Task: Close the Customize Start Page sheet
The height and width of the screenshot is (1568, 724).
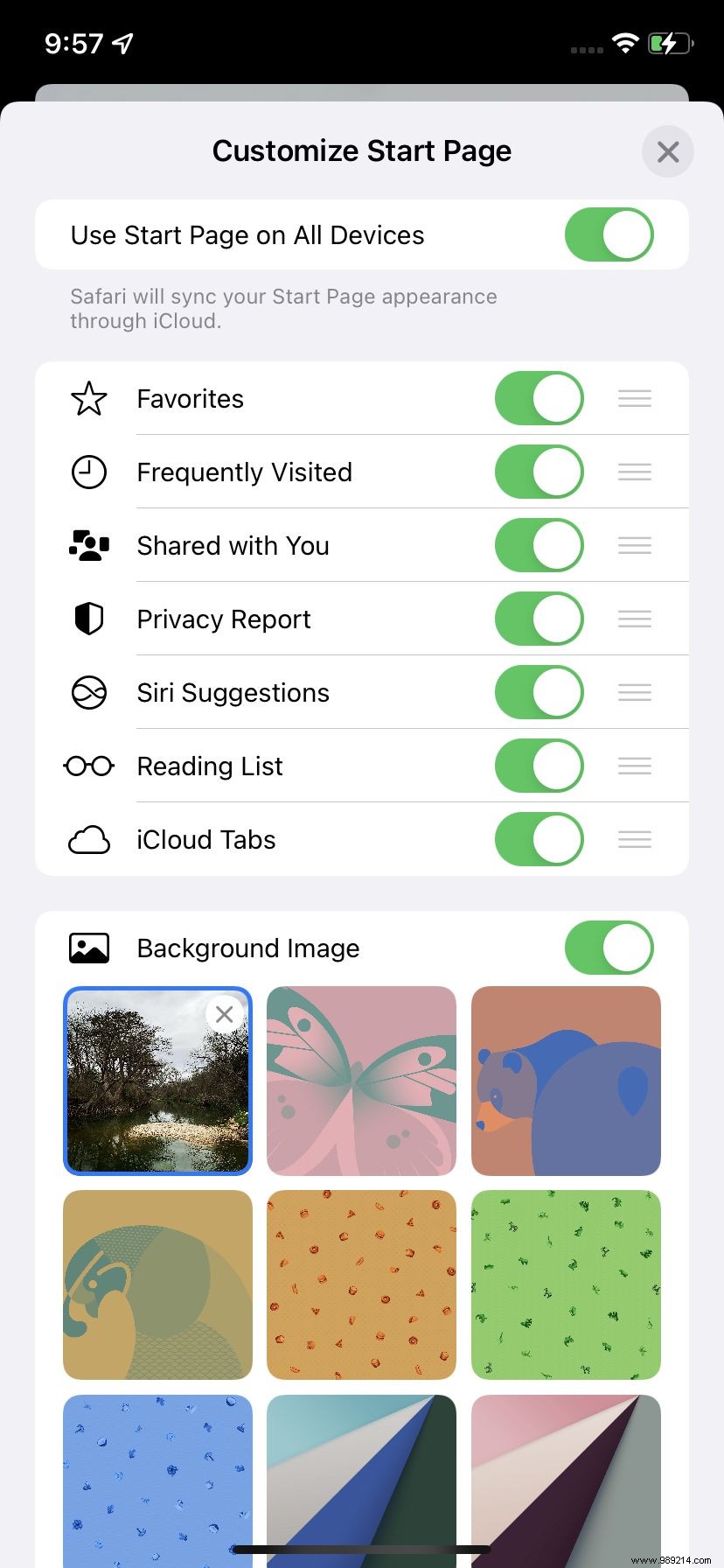Action: click(x=667, y=151)
